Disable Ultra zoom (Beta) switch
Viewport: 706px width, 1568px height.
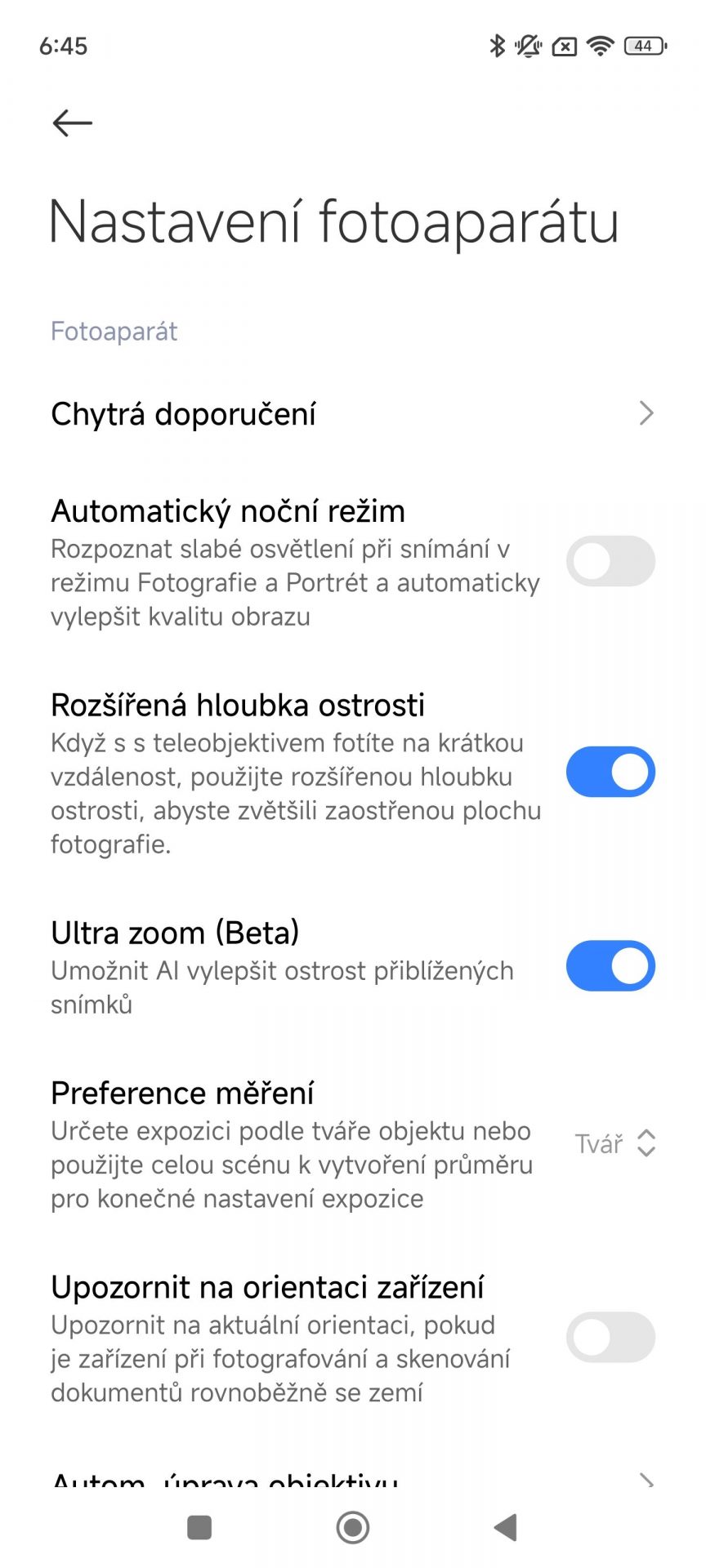click(x=610, y=965)
